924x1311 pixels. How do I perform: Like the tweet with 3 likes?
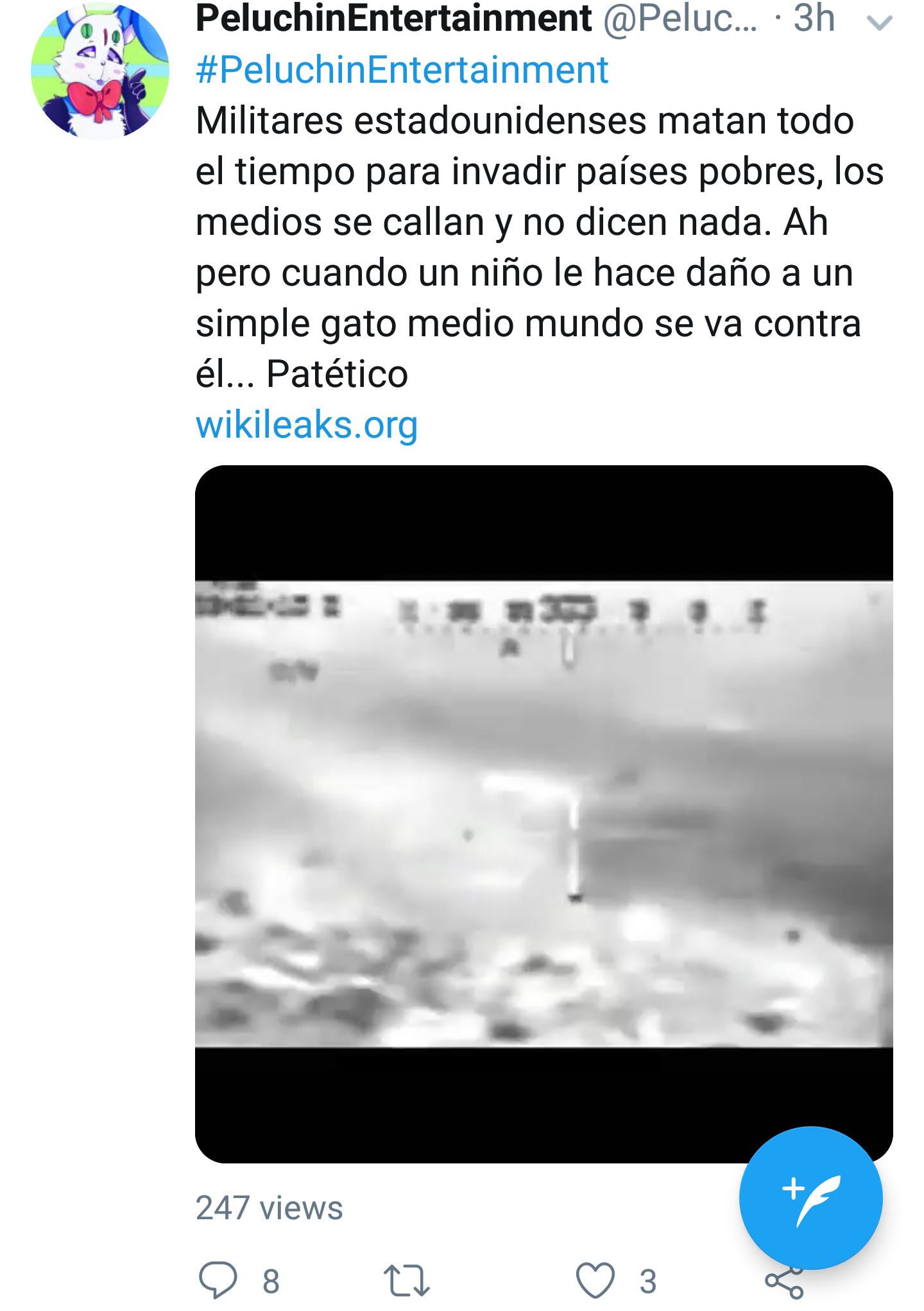(x=595, y=1280)
